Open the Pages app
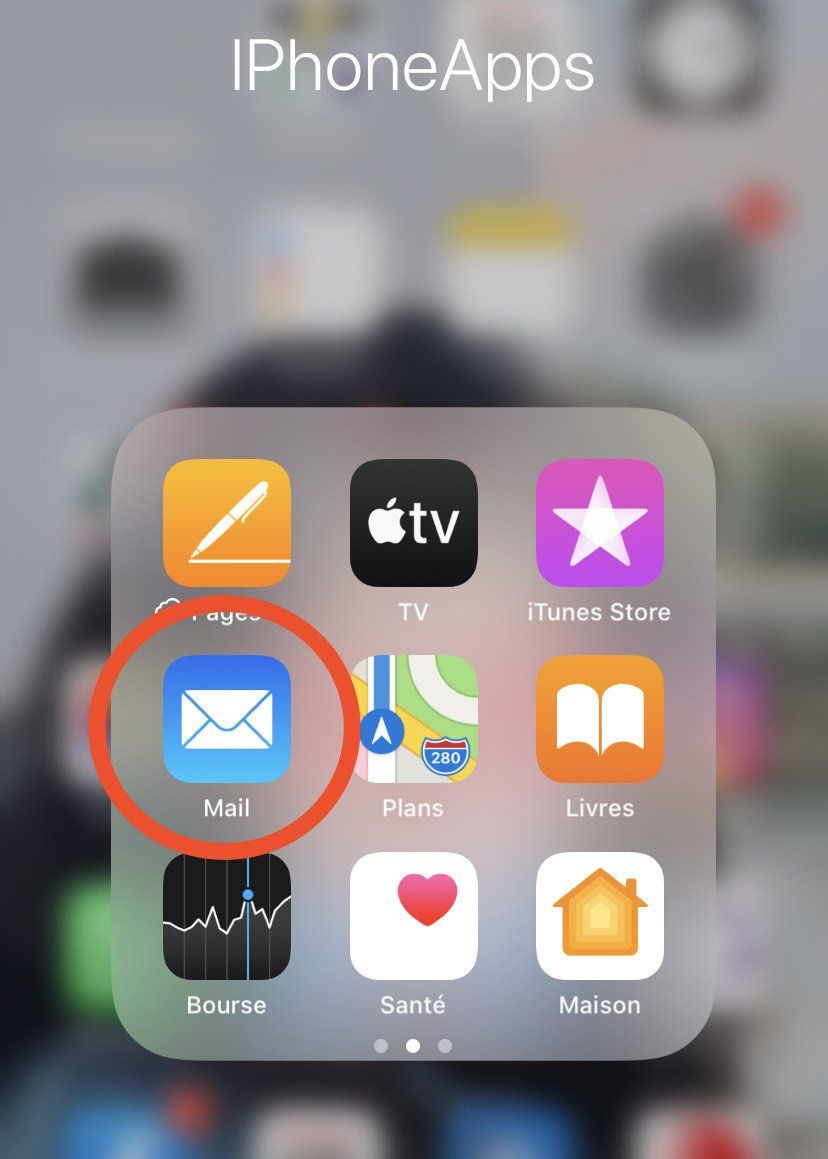Viewport: 828px width, 1159px height. [227, 522]
